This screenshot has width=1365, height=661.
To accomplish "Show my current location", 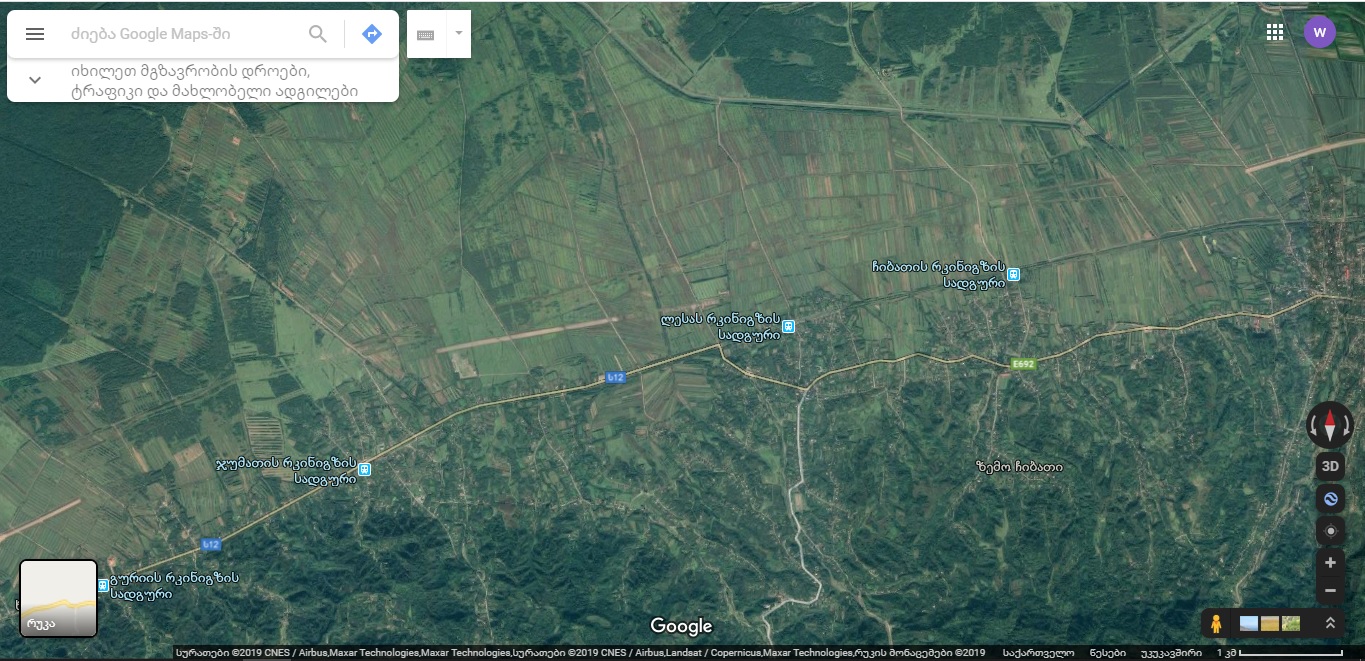I will pos(1330,531).
